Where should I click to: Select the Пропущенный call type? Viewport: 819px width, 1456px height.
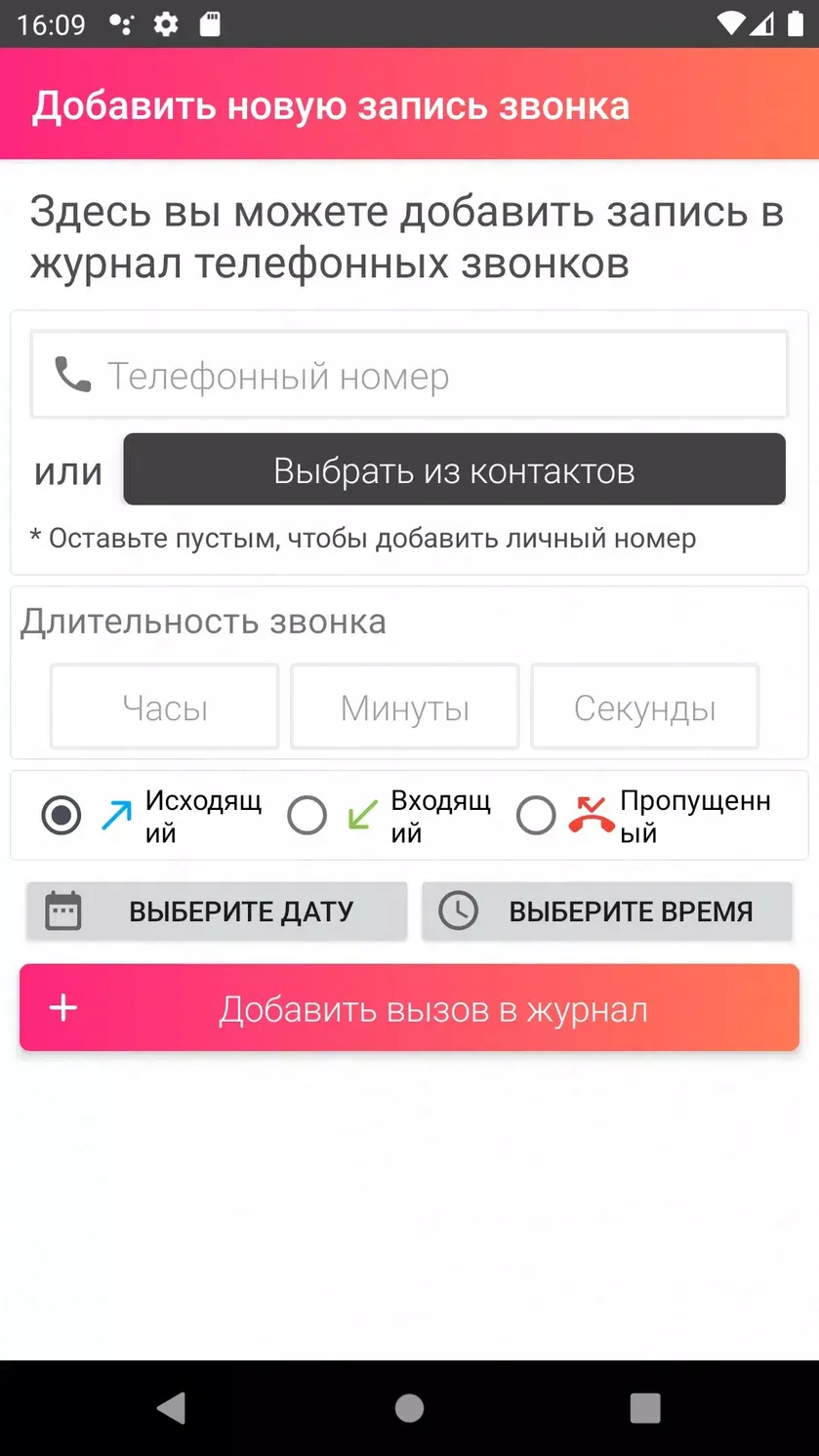click(x=536, y=816)
